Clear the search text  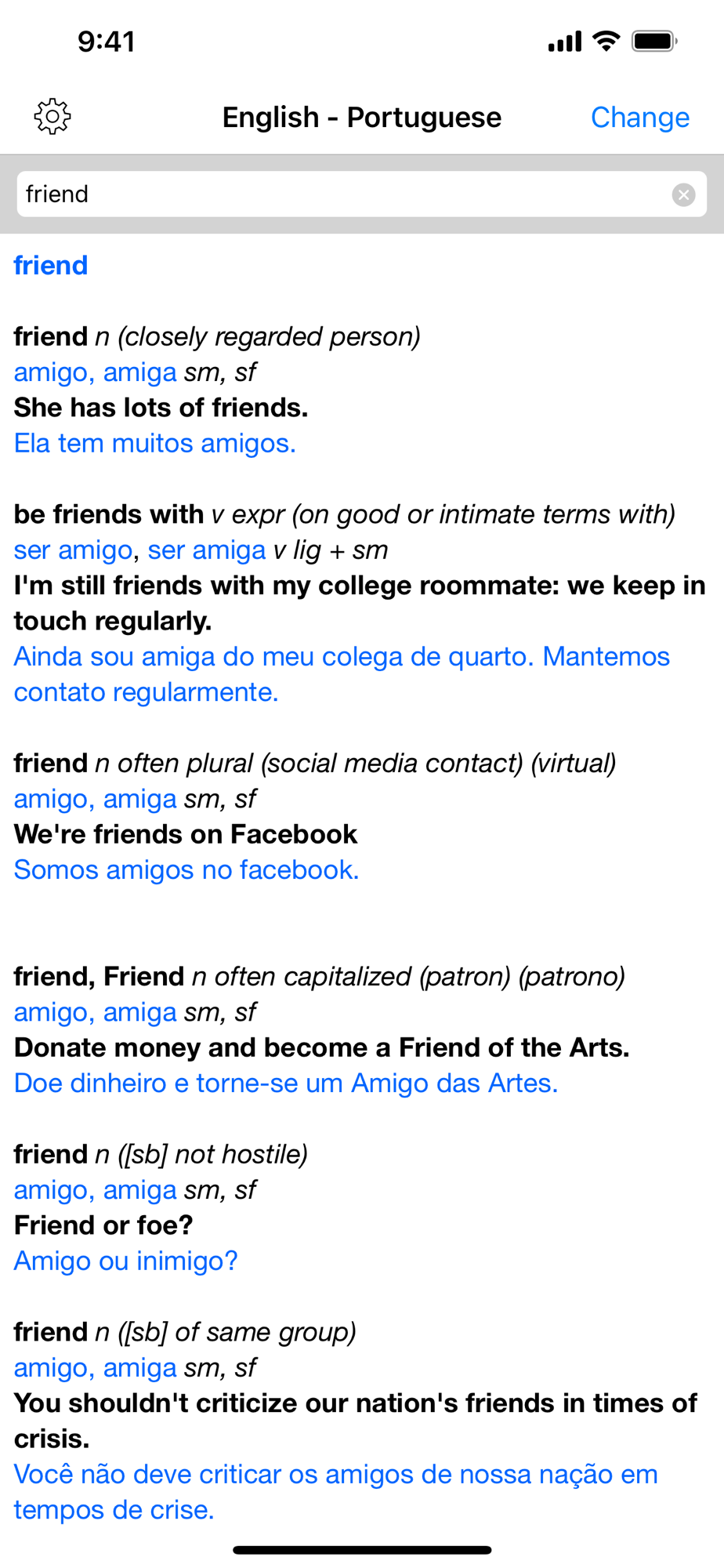pos(683,194)
